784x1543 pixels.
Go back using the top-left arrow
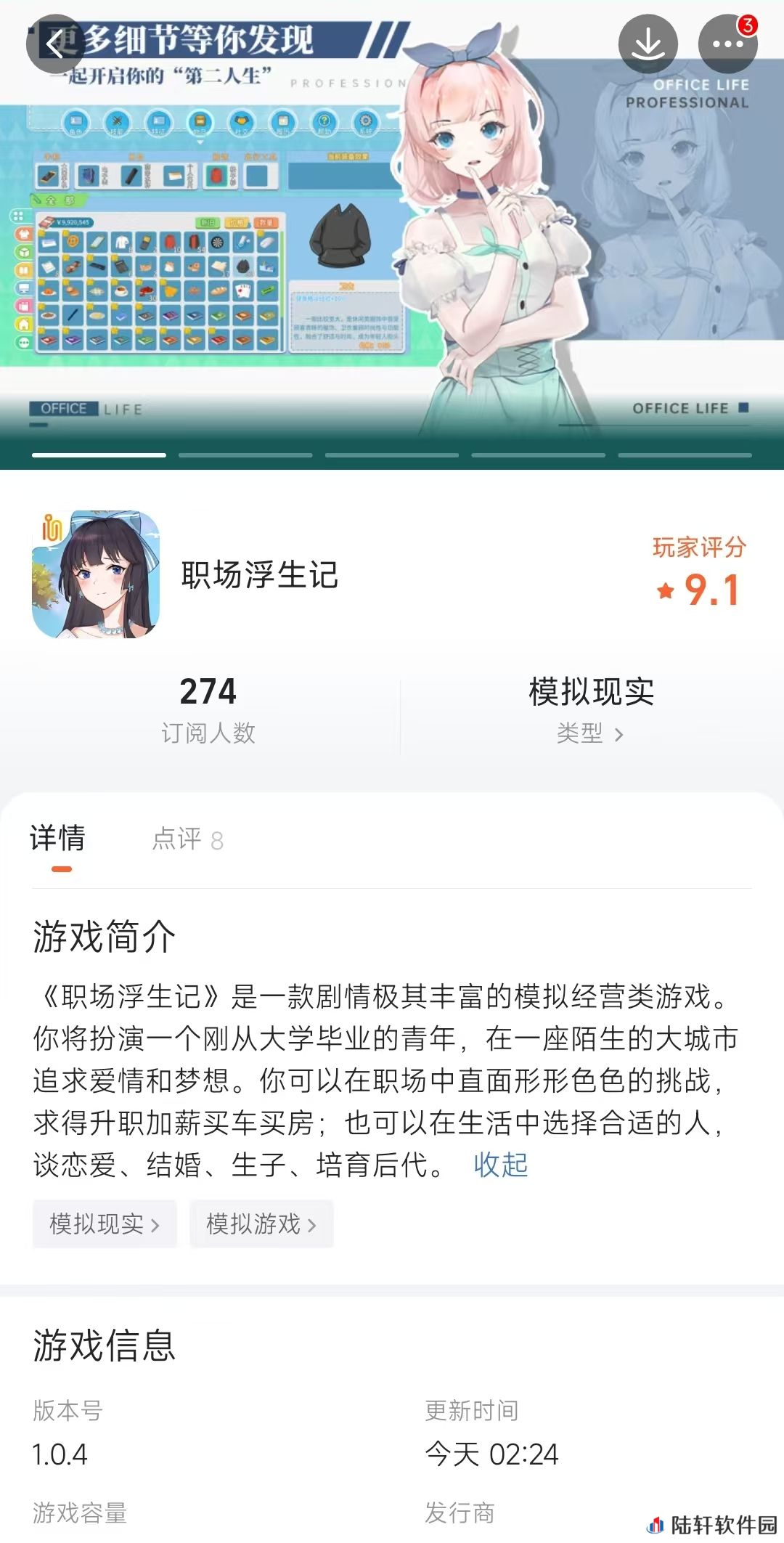click(x=55, y=45)
